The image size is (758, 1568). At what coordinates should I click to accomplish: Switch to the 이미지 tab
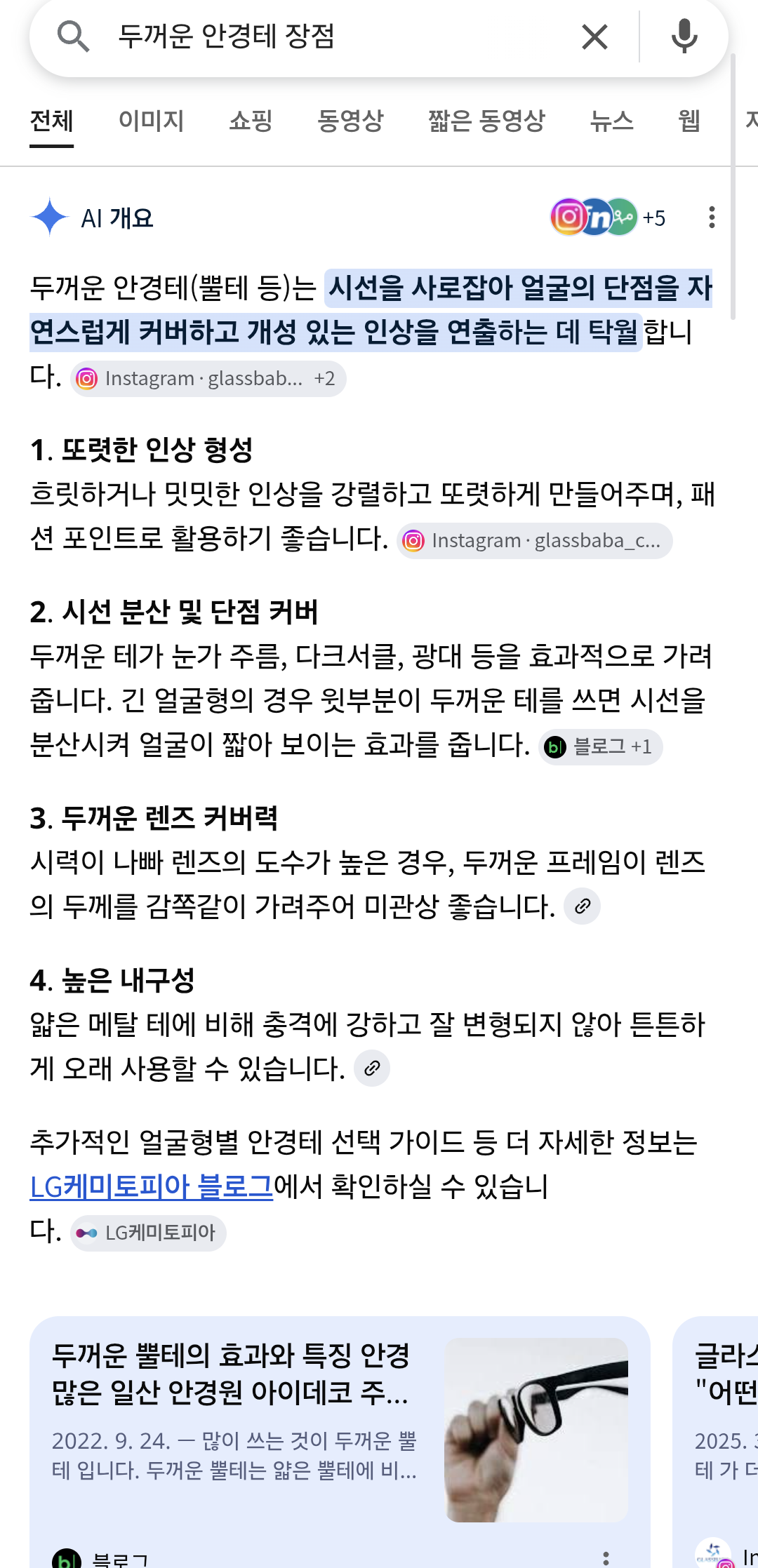(151, 121)
